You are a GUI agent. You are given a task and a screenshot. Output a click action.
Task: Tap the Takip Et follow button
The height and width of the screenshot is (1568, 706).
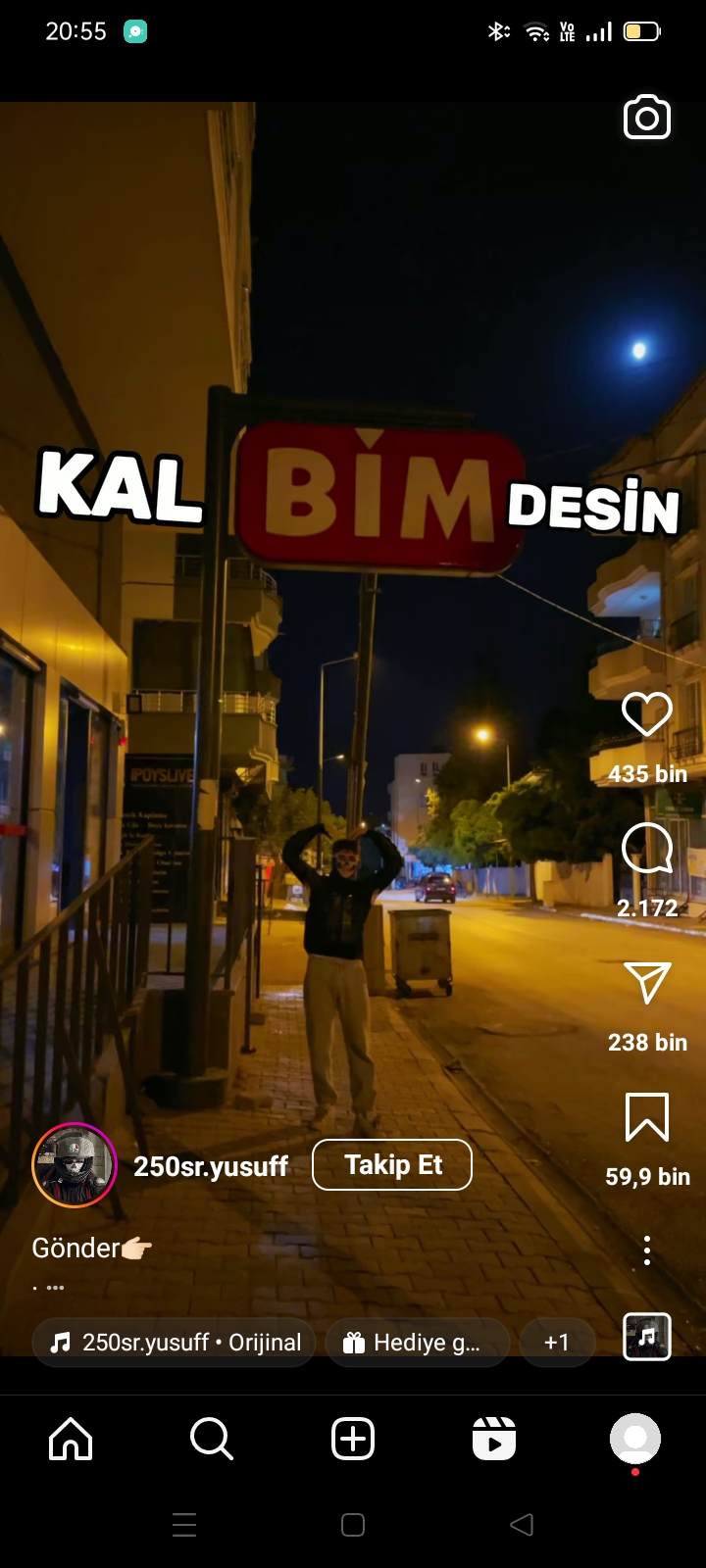click(x=392, y=1165)
